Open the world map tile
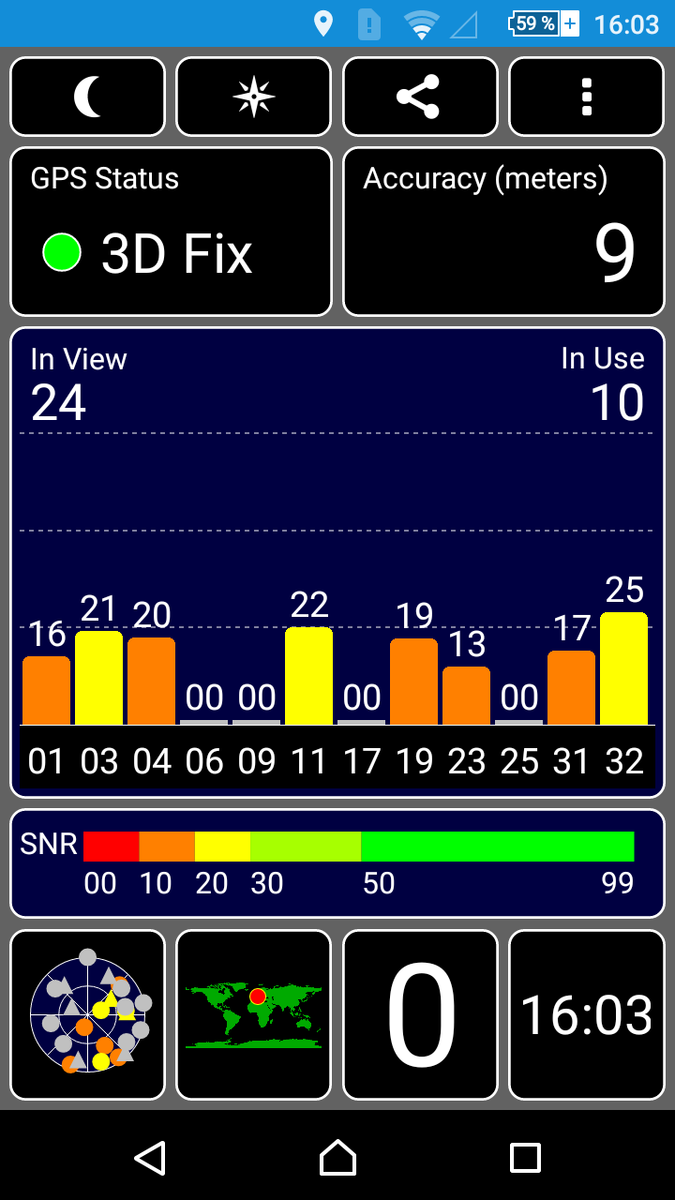The image size is (675, 1200). 254,1015
